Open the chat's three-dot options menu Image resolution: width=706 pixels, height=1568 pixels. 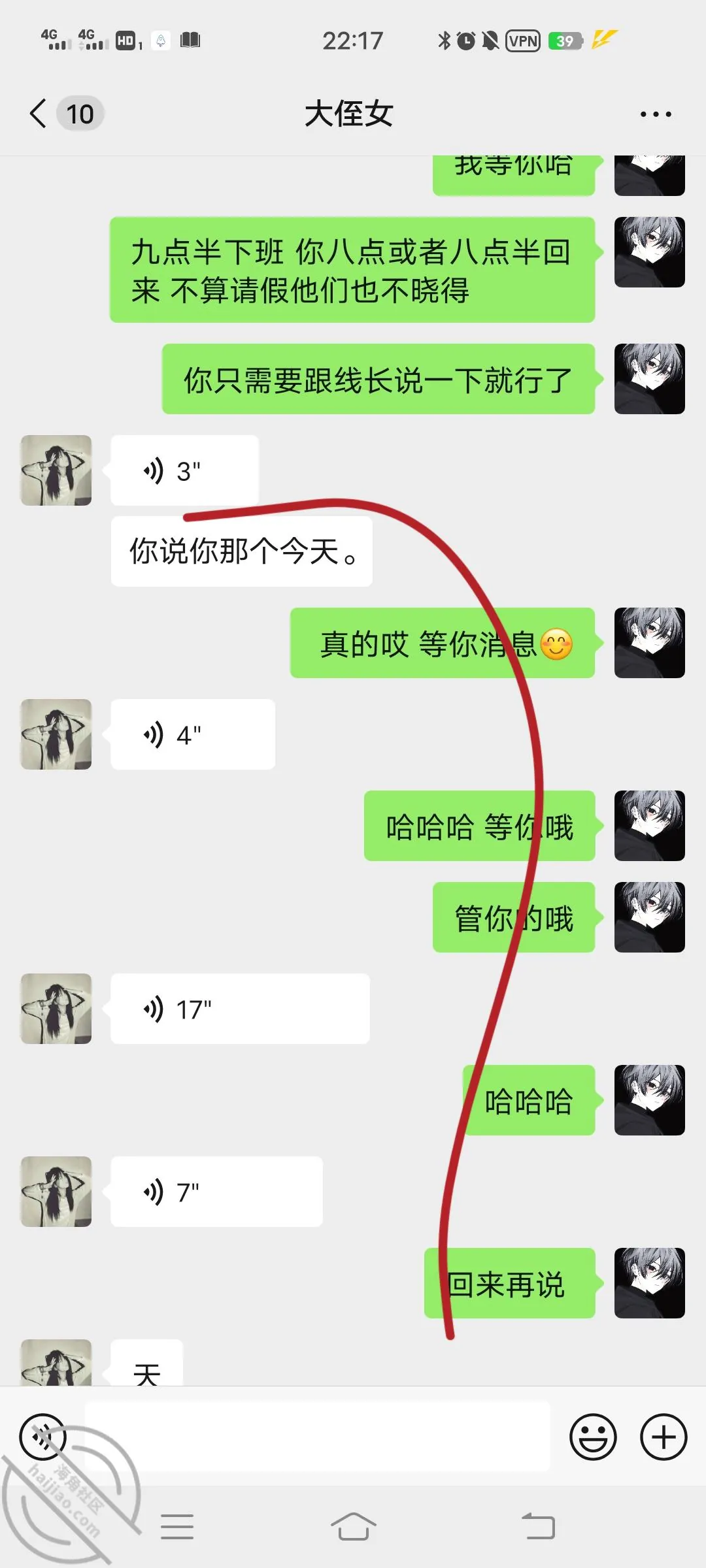[656, 114]
